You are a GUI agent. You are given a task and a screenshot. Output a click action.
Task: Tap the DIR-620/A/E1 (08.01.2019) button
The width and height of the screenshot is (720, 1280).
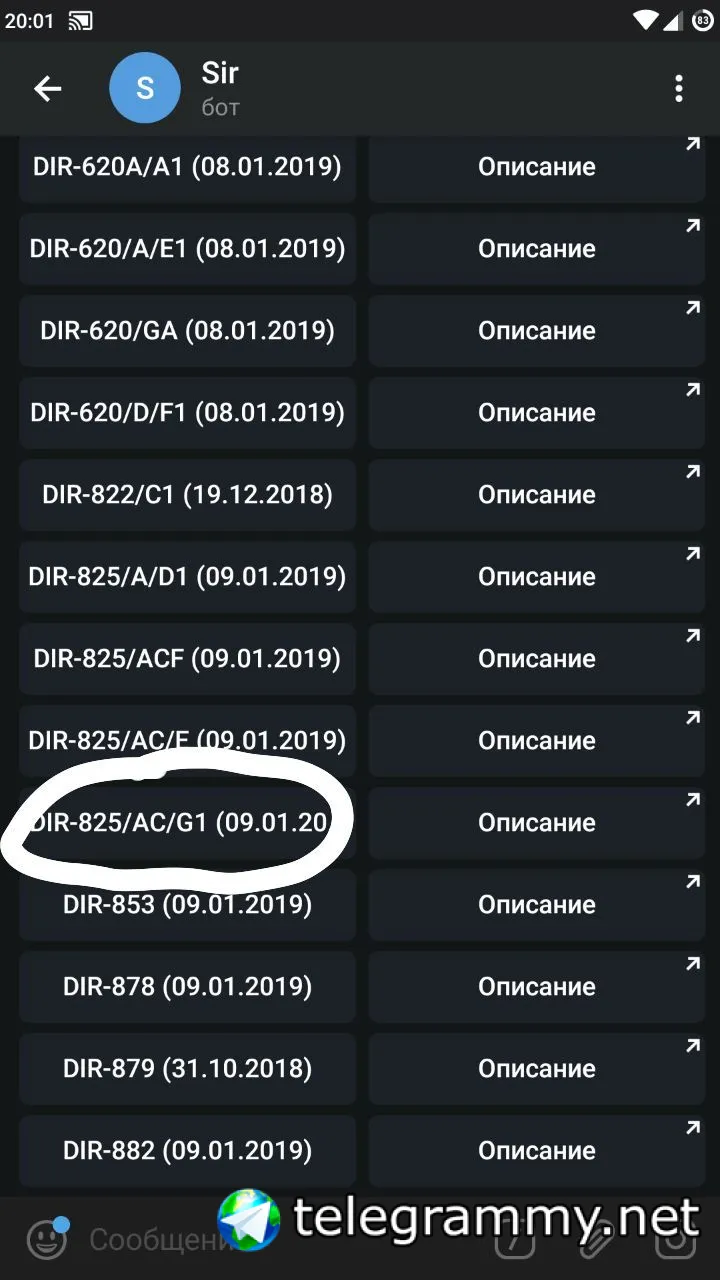(x=187, y=249)
